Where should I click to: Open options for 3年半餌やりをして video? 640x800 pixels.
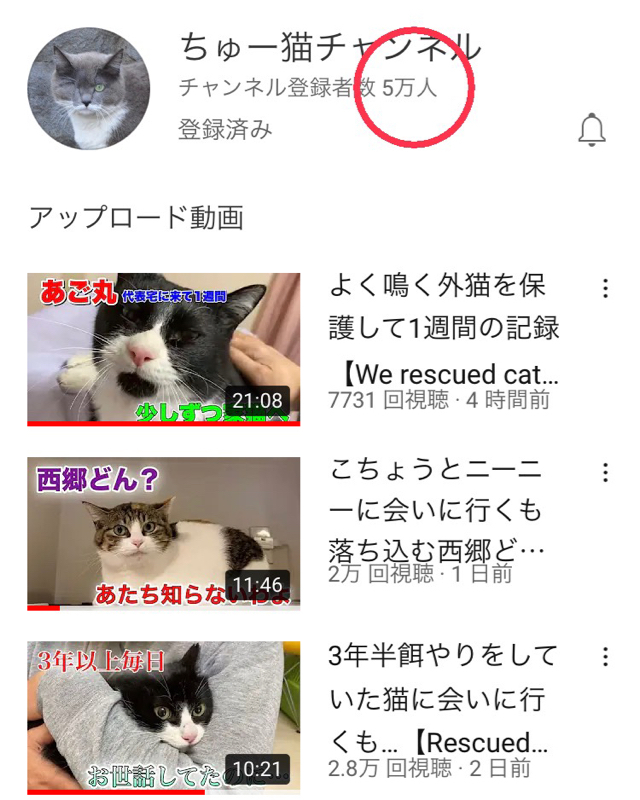[605, 657]
